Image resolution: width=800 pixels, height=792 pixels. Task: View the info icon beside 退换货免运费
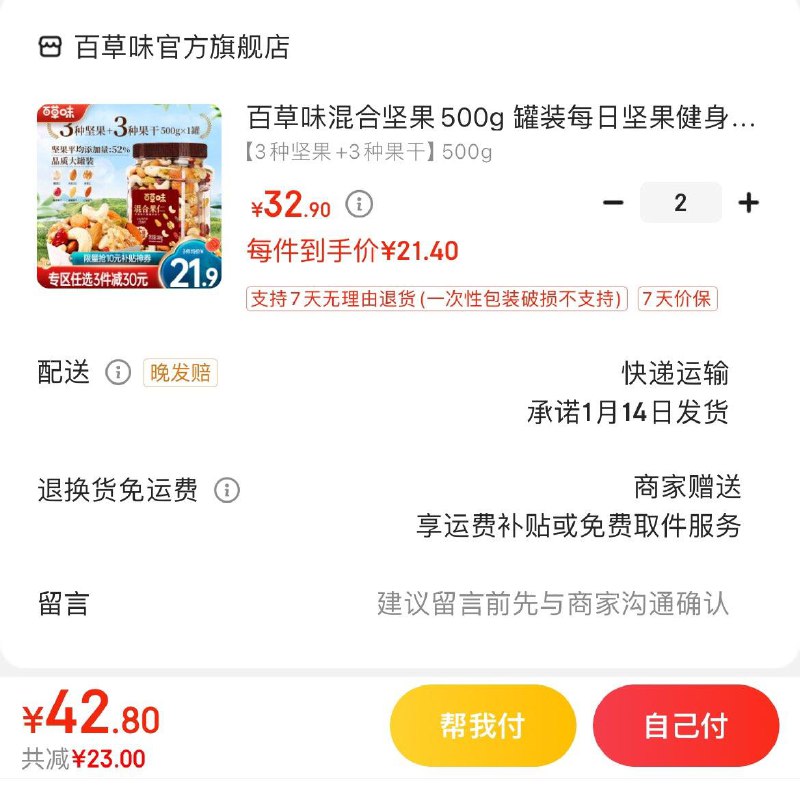coord(227,491)
